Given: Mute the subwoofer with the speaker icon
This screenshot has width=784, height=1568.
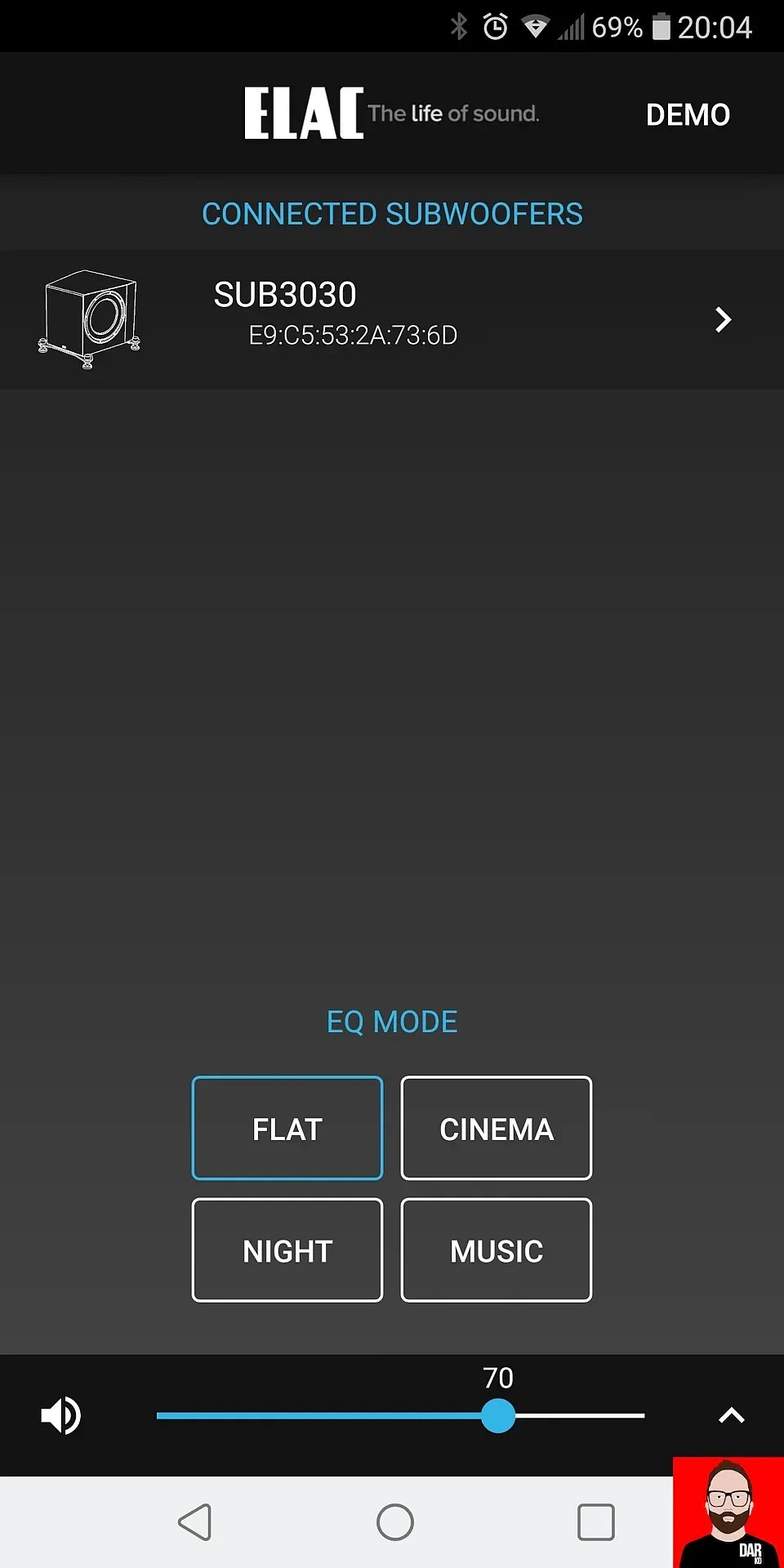Looking at the screenshot, I should point(61,1415).
